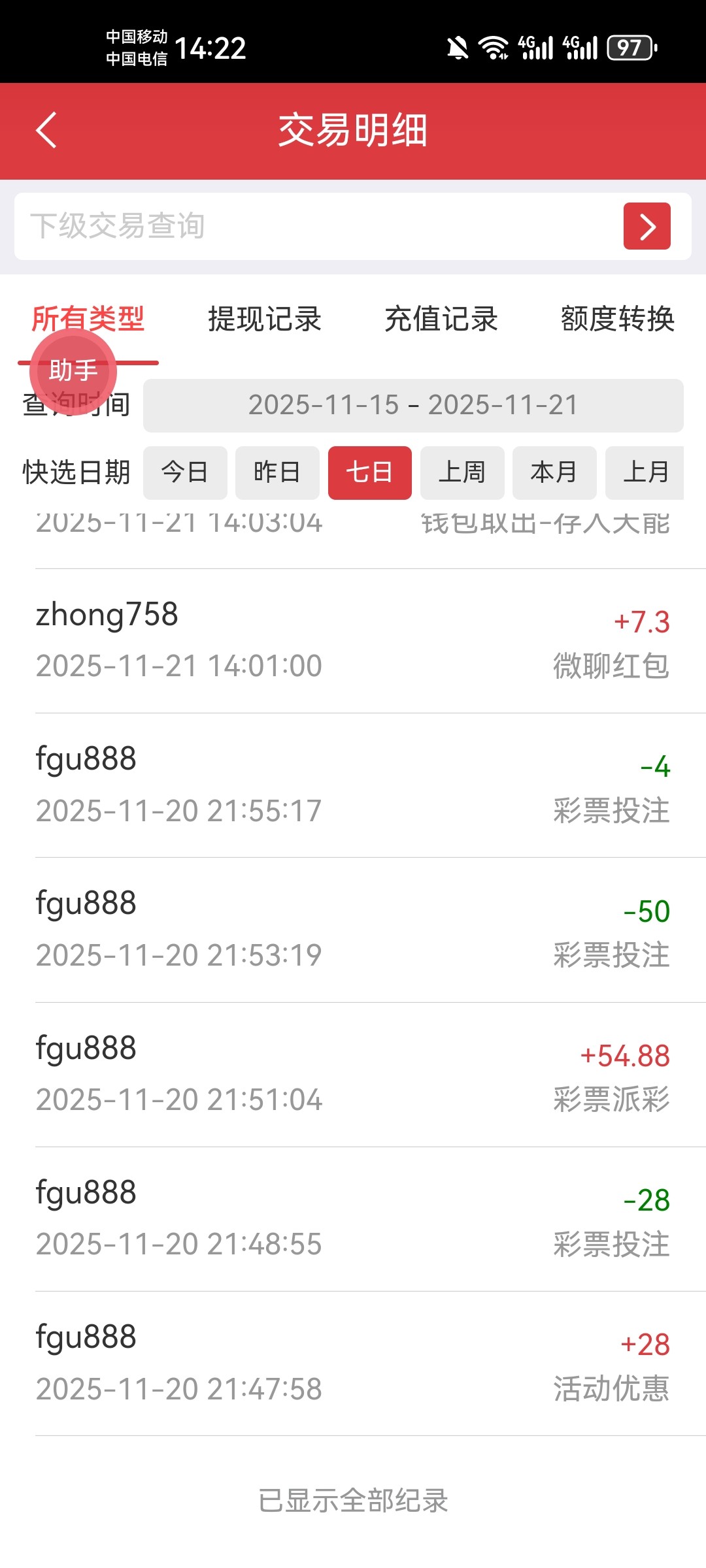Choose the 昨日 quick date
The width and height of the screenshot is (706, 1568).
point(277,472)
